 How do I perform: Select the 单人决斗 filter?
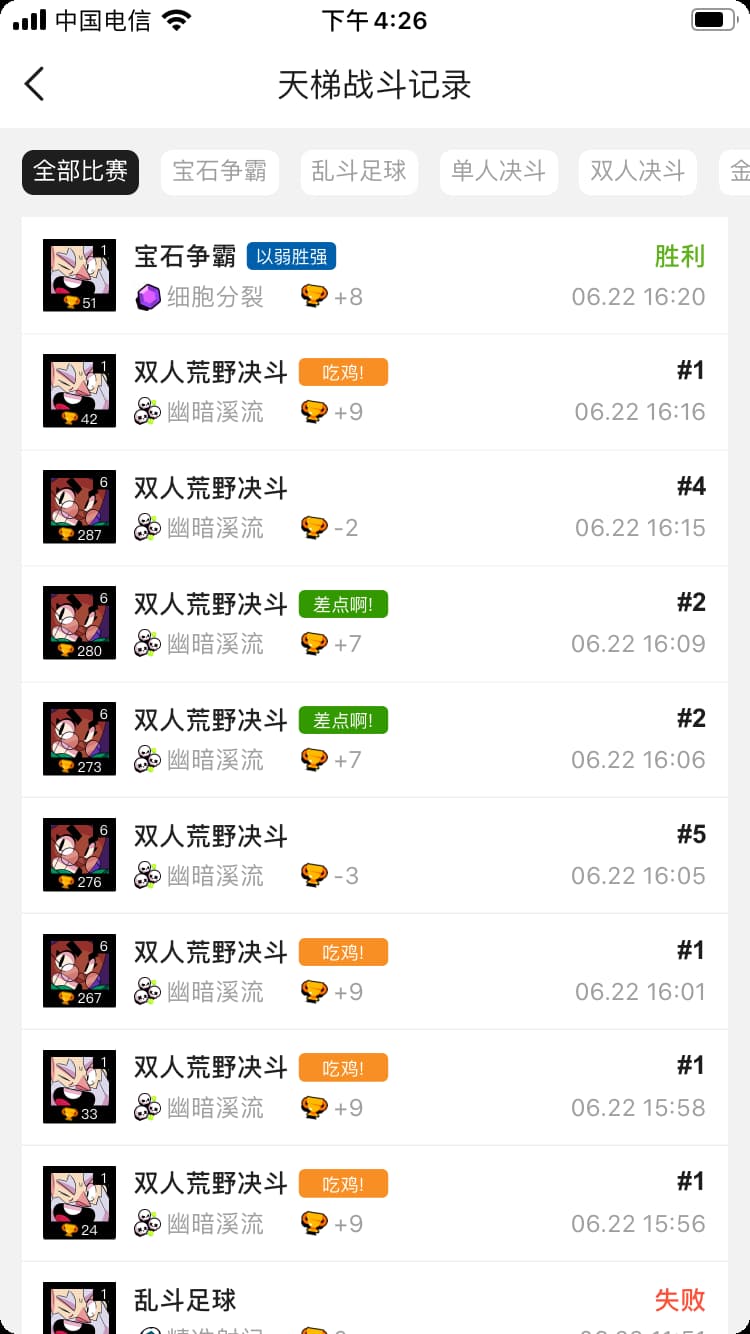[498, 171]
